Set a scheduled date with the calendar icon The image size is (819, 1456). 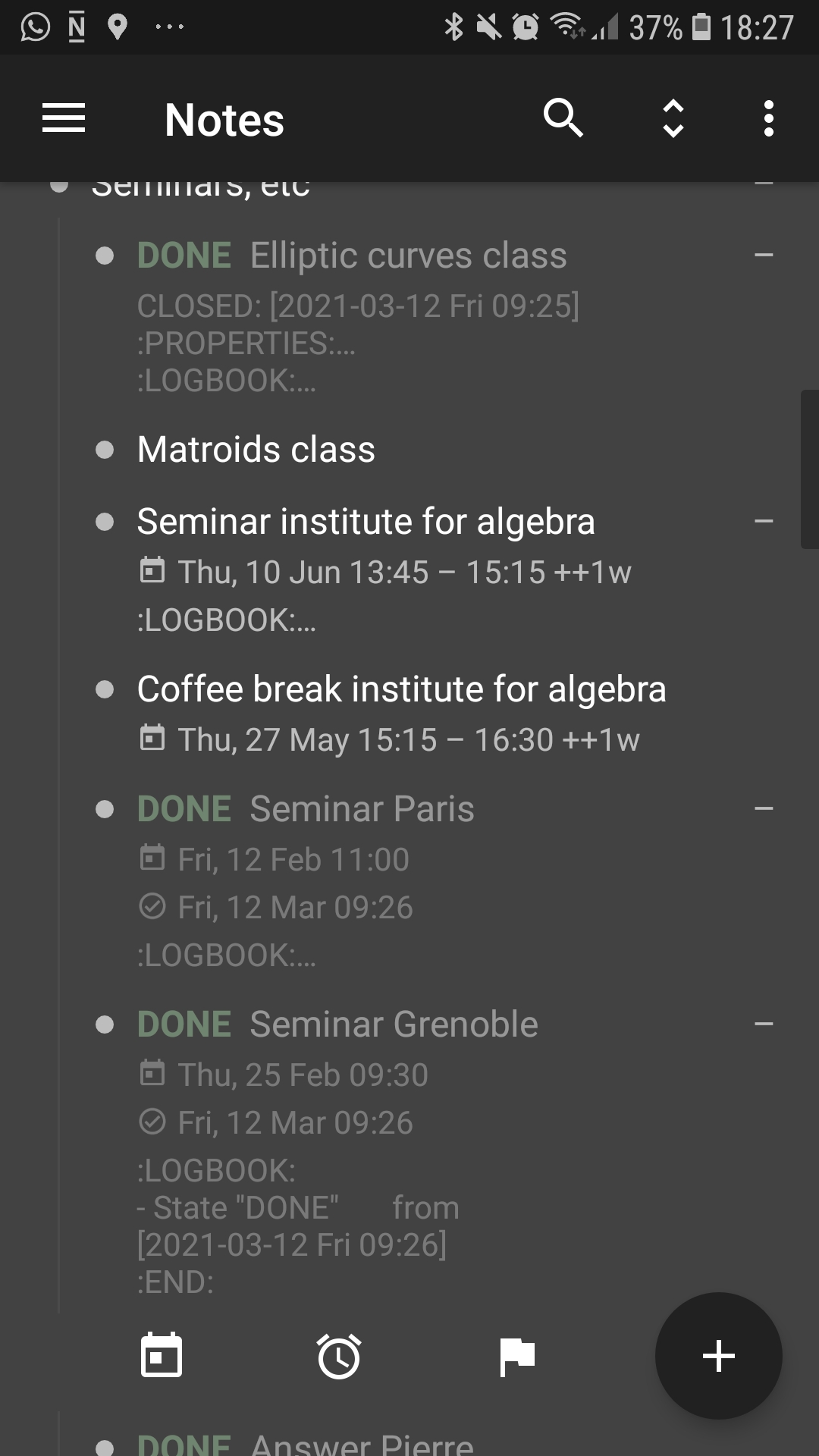click(x=162, y=1355)
